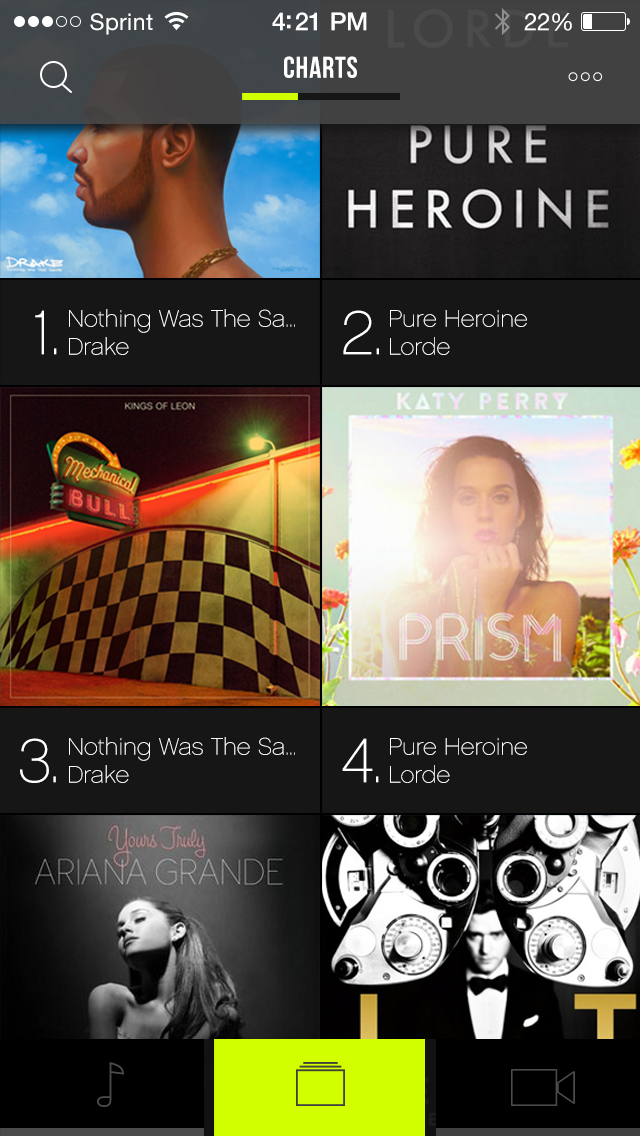Screen dimensions: 640x1136
Task: Open the three-dot overflow menu
Action: (x=585, y=77)
